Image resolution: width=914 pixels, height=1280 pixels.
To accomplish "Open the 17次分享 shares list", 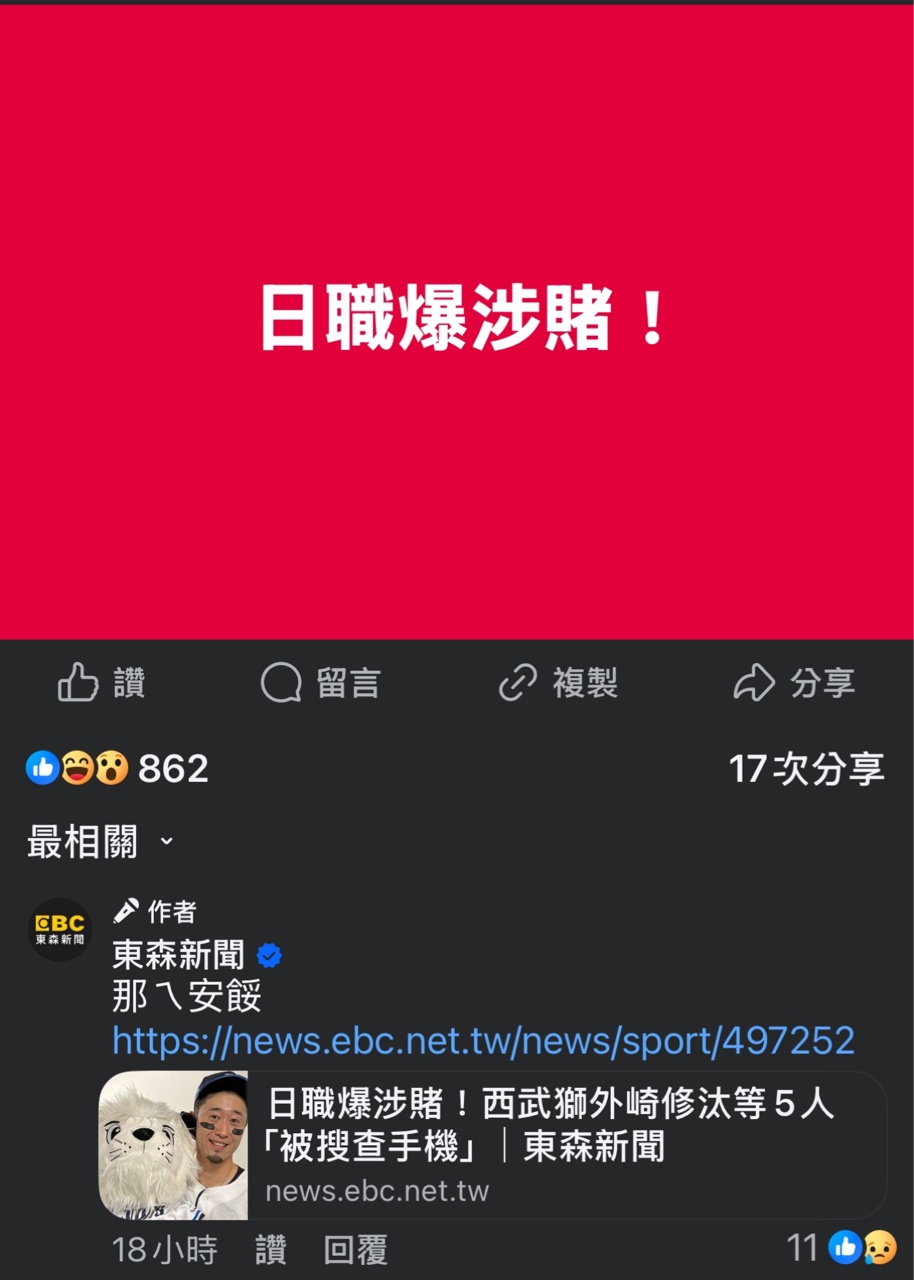I will pos(806,769).
